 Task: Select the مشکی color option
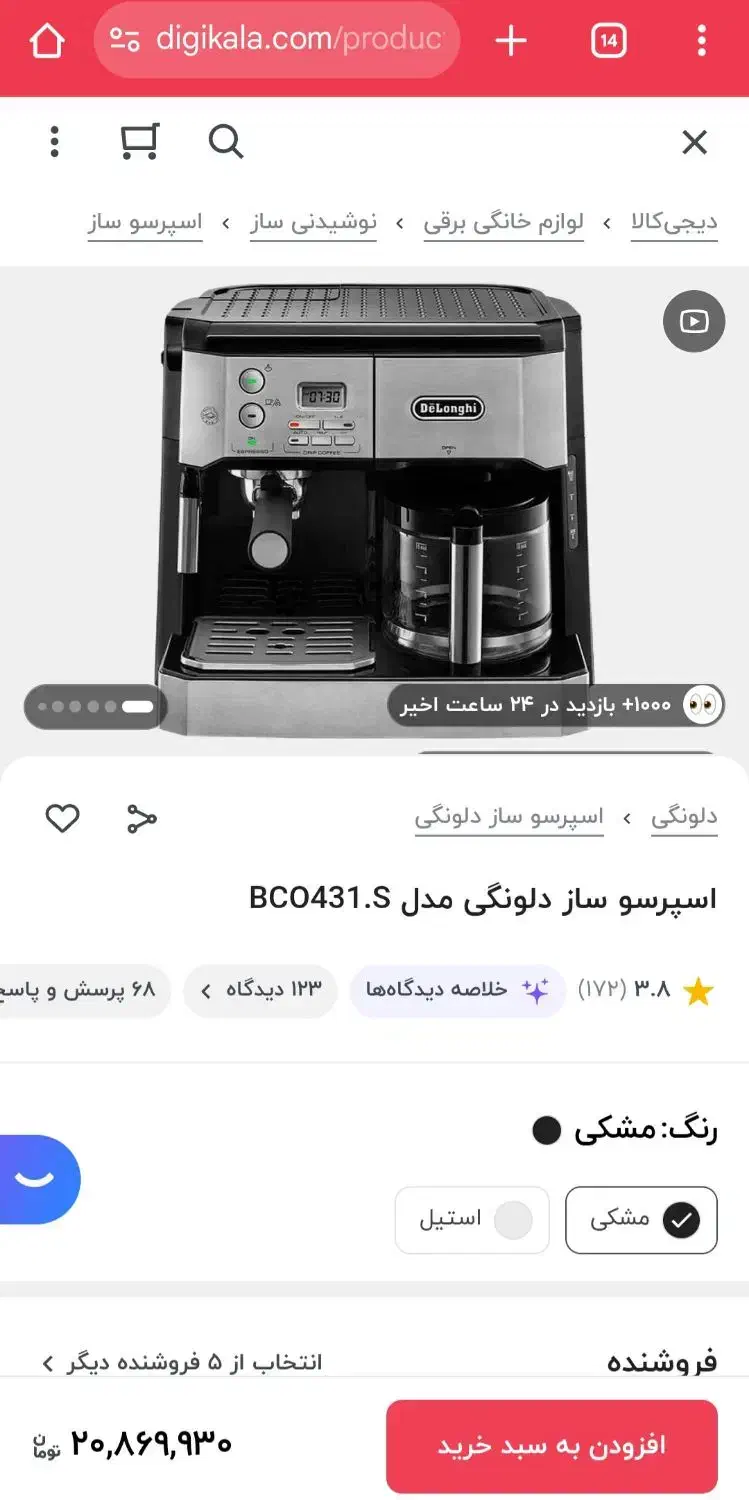641,1220
